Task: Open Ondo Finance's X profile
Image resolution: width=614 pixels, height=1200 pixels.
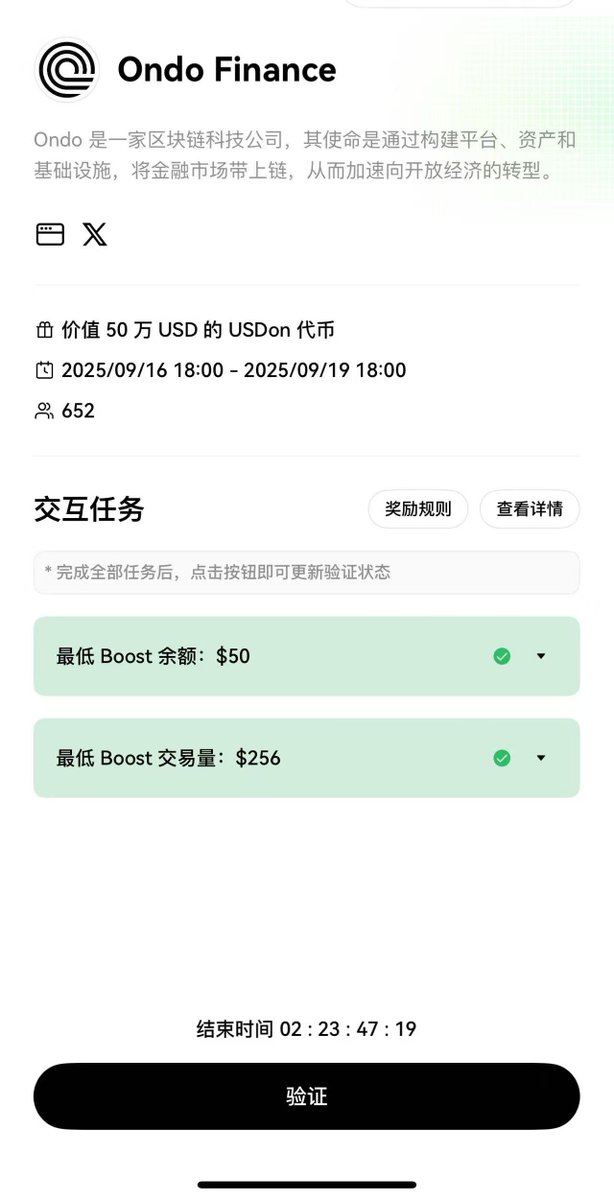Action: coord(94,235)
